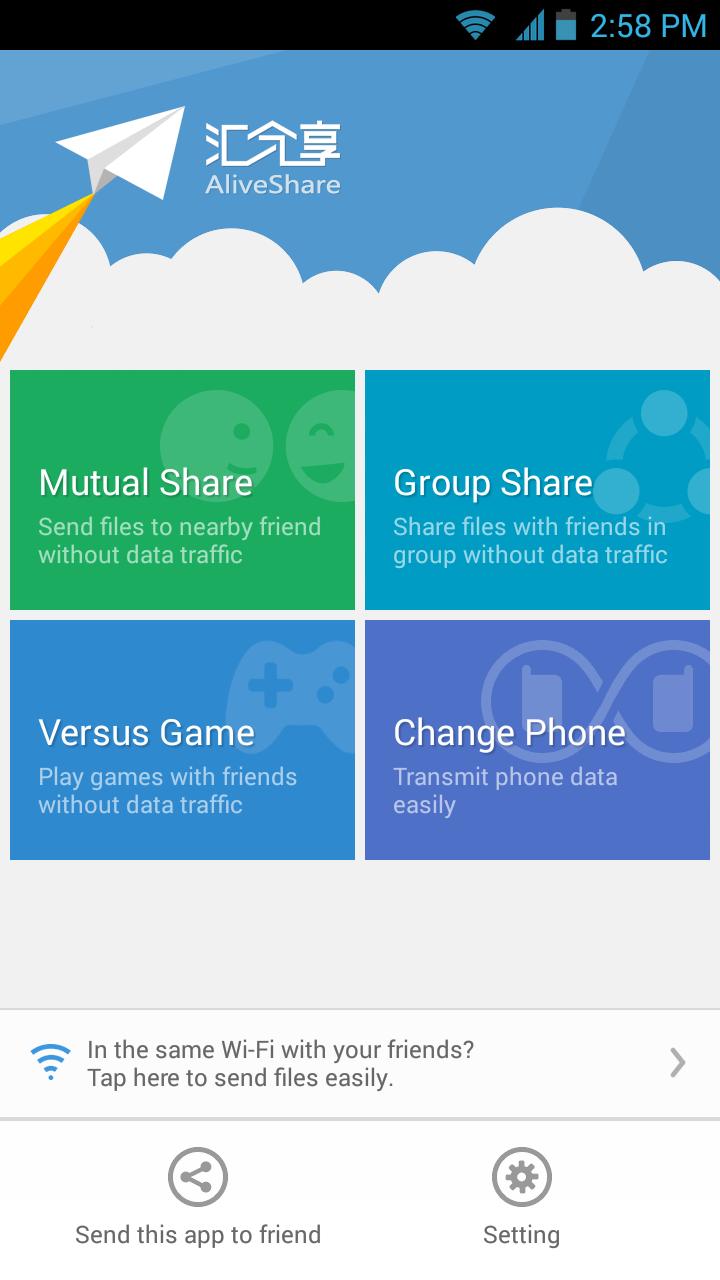720x1280 pixels.
Task: Open the Setting gear icon
Action: (x=520, y=1178)
